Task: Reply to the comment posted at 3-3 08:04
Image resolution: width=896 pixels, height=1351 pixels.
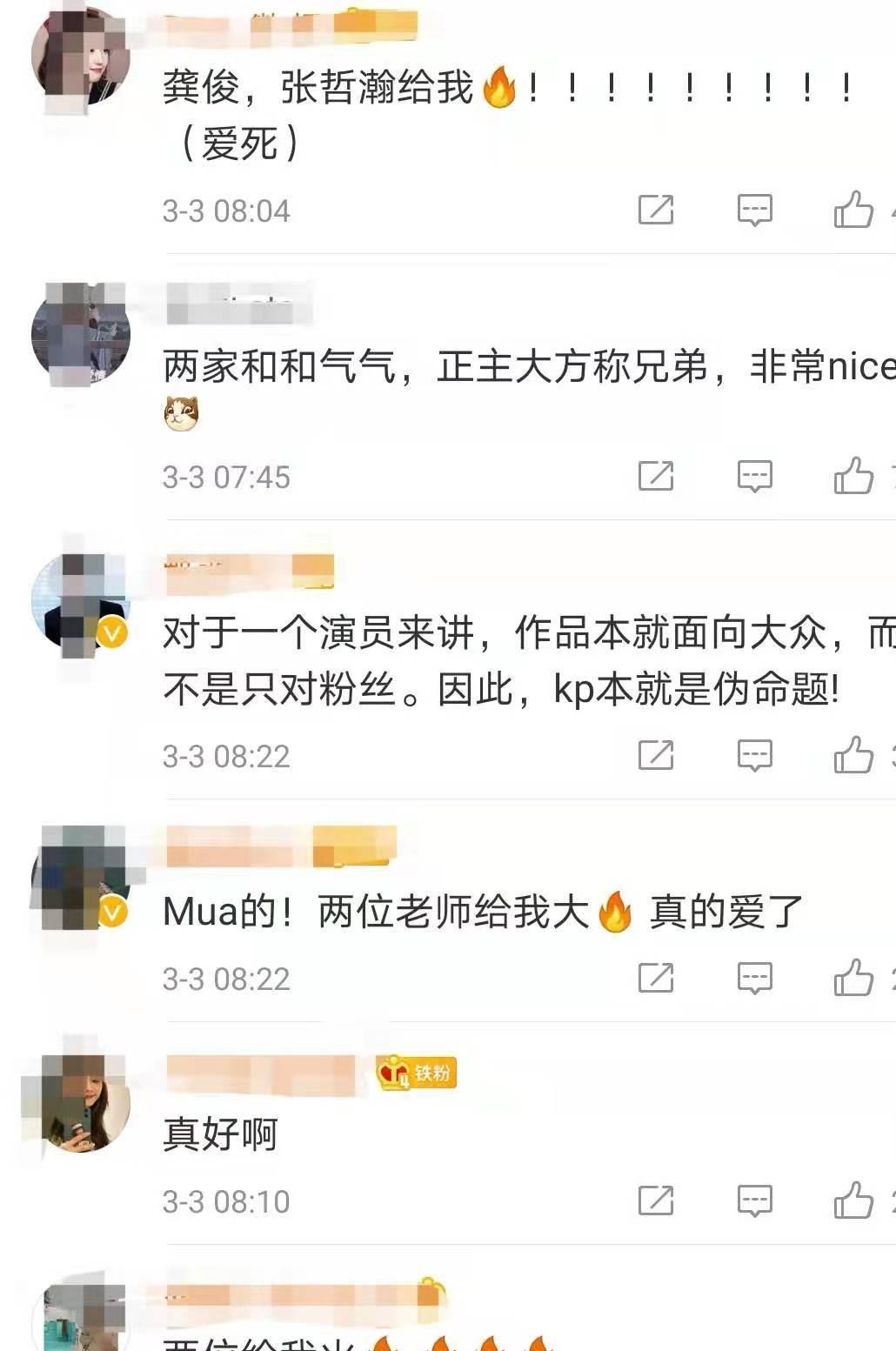Action: click(x=754, y=210)
